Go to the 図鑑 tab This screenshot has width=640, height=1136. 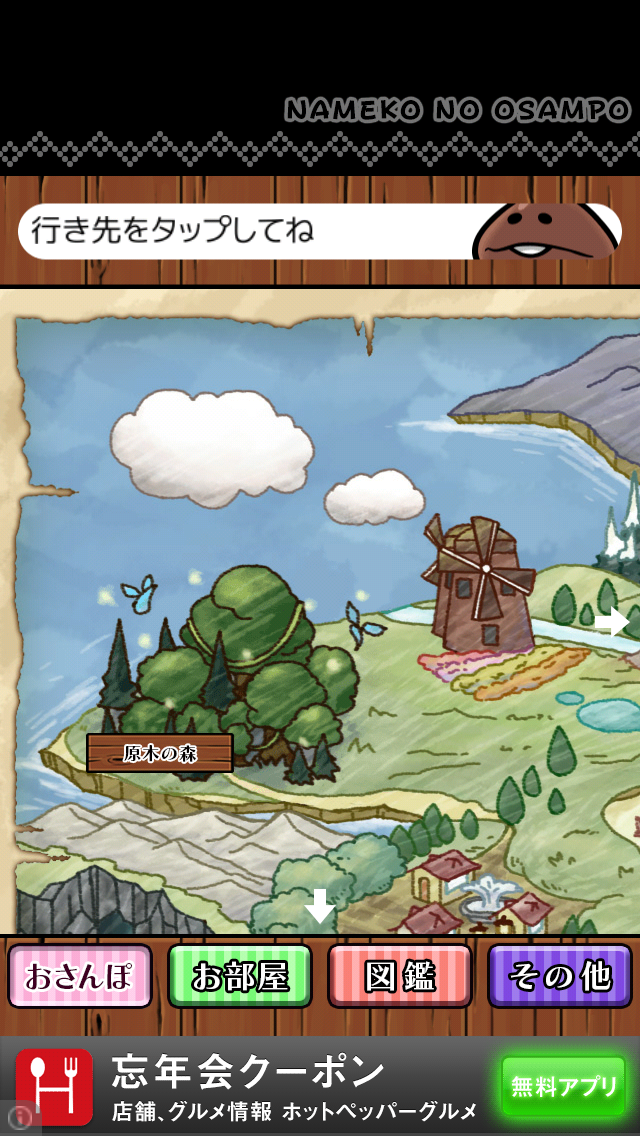point(399,976)
